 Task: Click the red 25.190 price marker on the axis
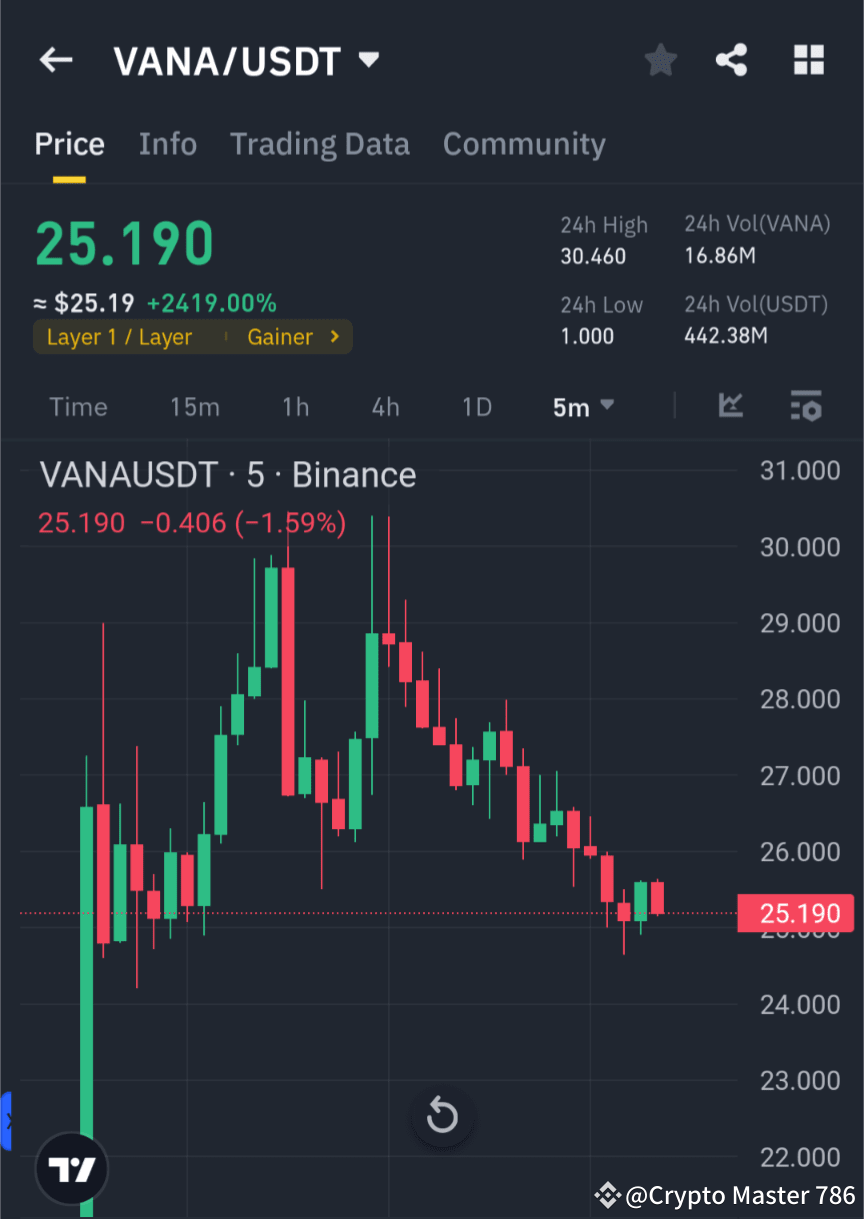click(796, 913)
